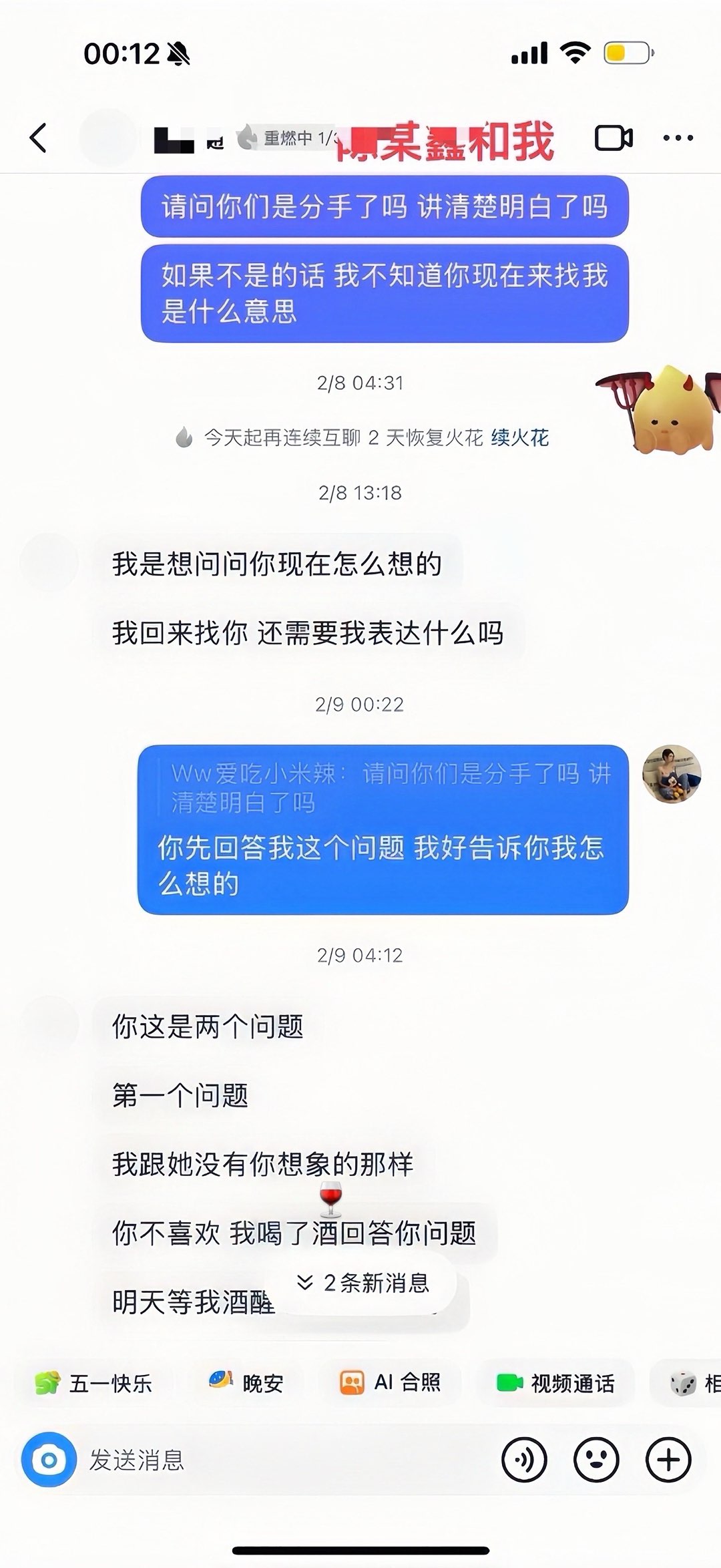
Task: Jump to the 2 new messages
Action: [x=364, y=1283]
